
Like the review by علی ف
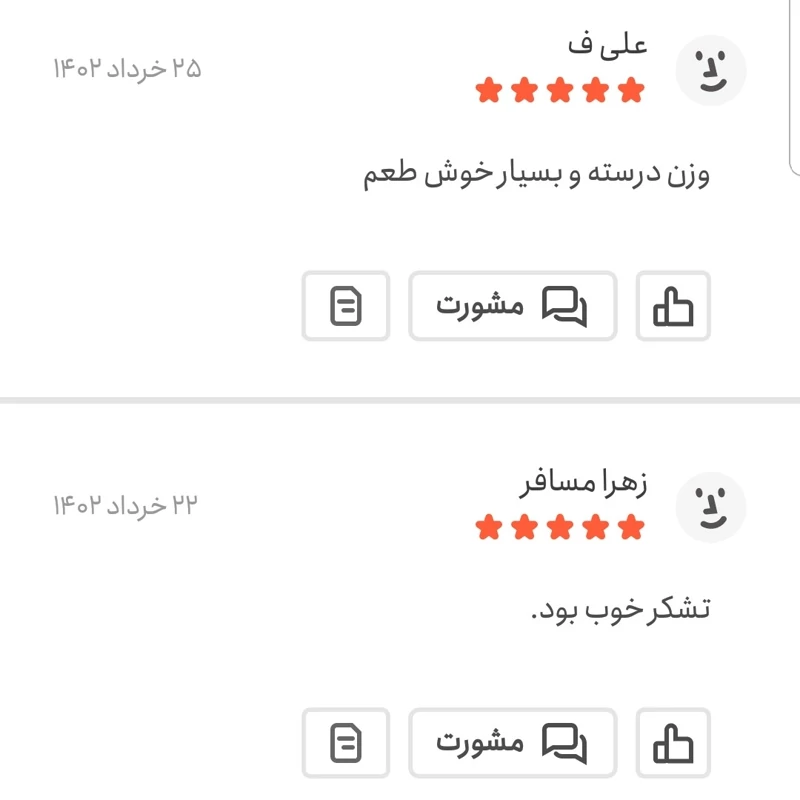click(673, 306)
